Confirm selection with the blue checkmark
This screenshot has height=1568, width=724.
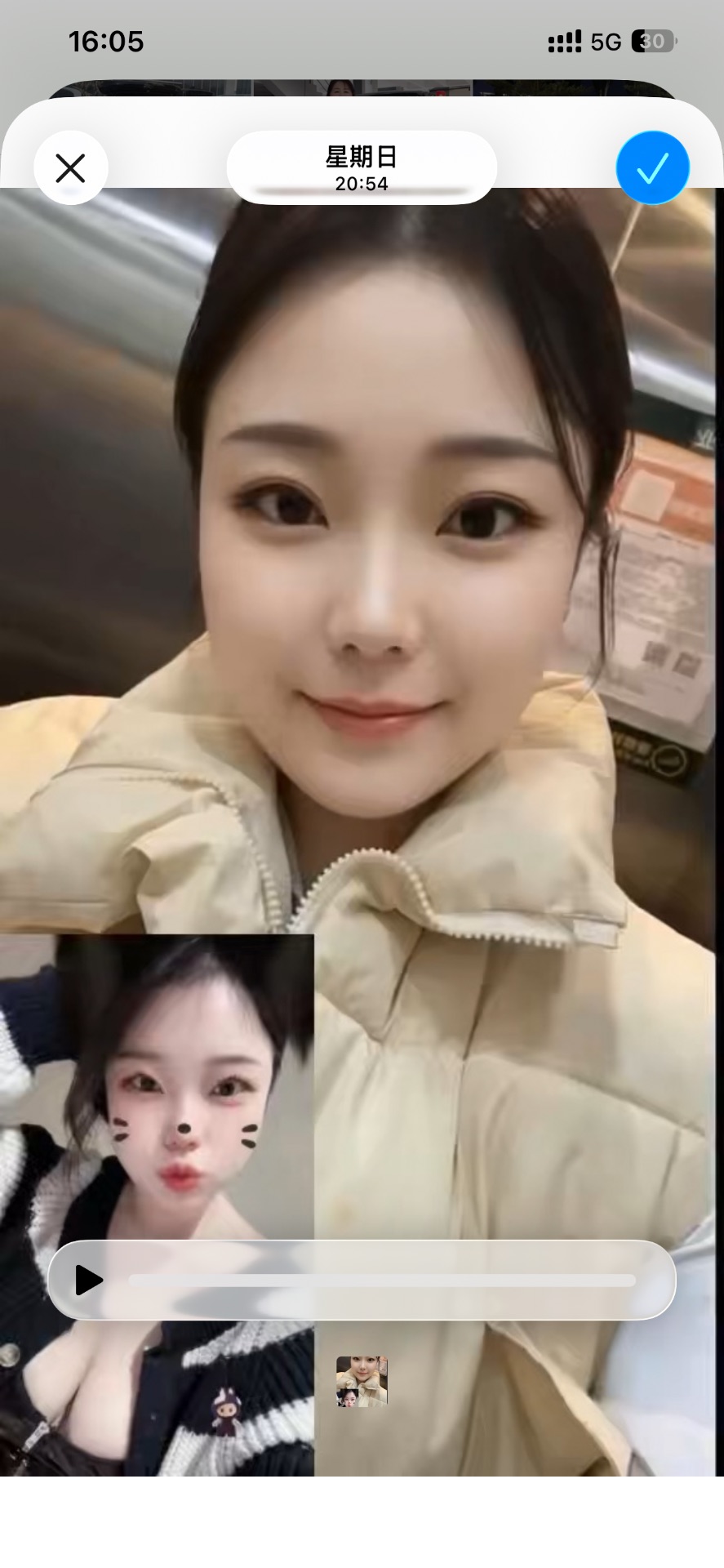click(652, 167)
